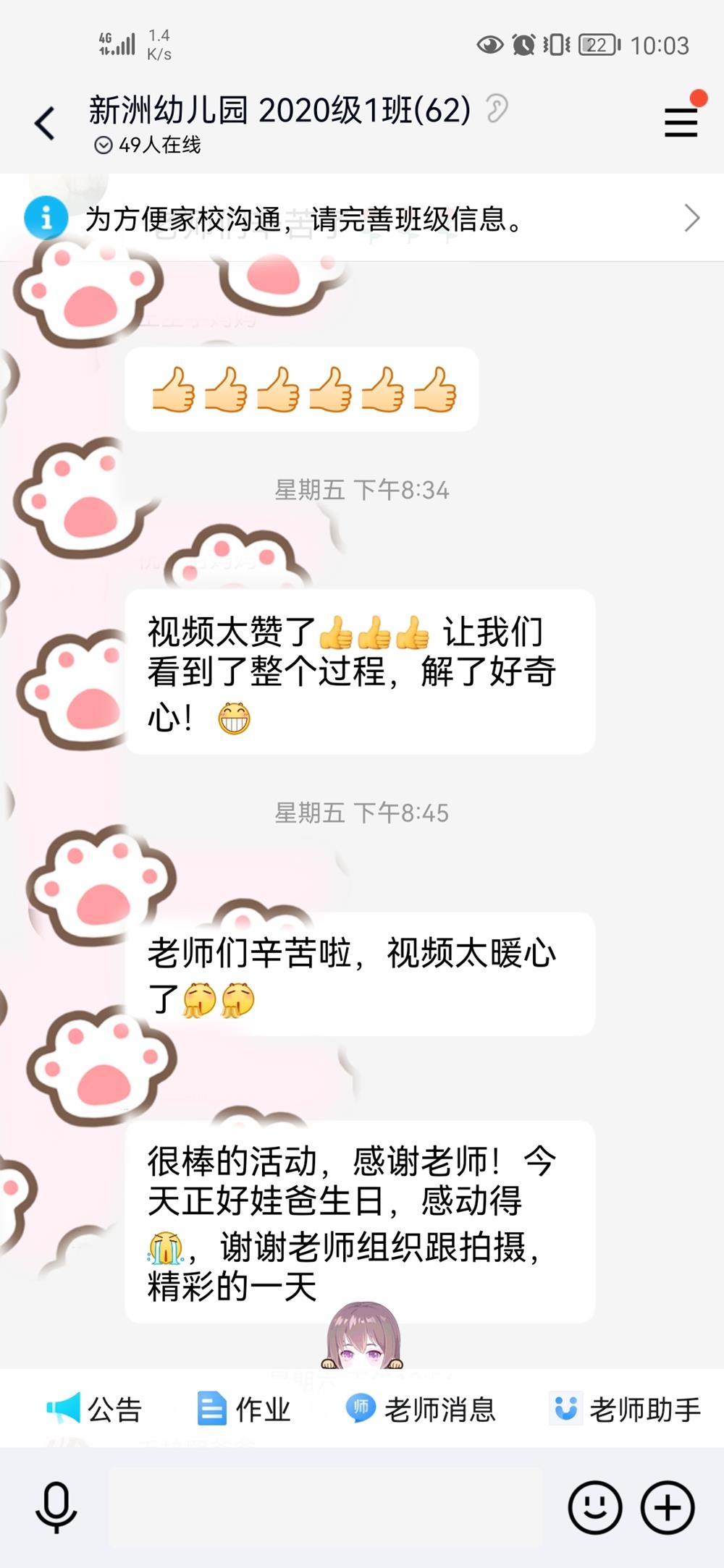Open 公告 announcements
Screen dimensions: 724x1568
94,1409
